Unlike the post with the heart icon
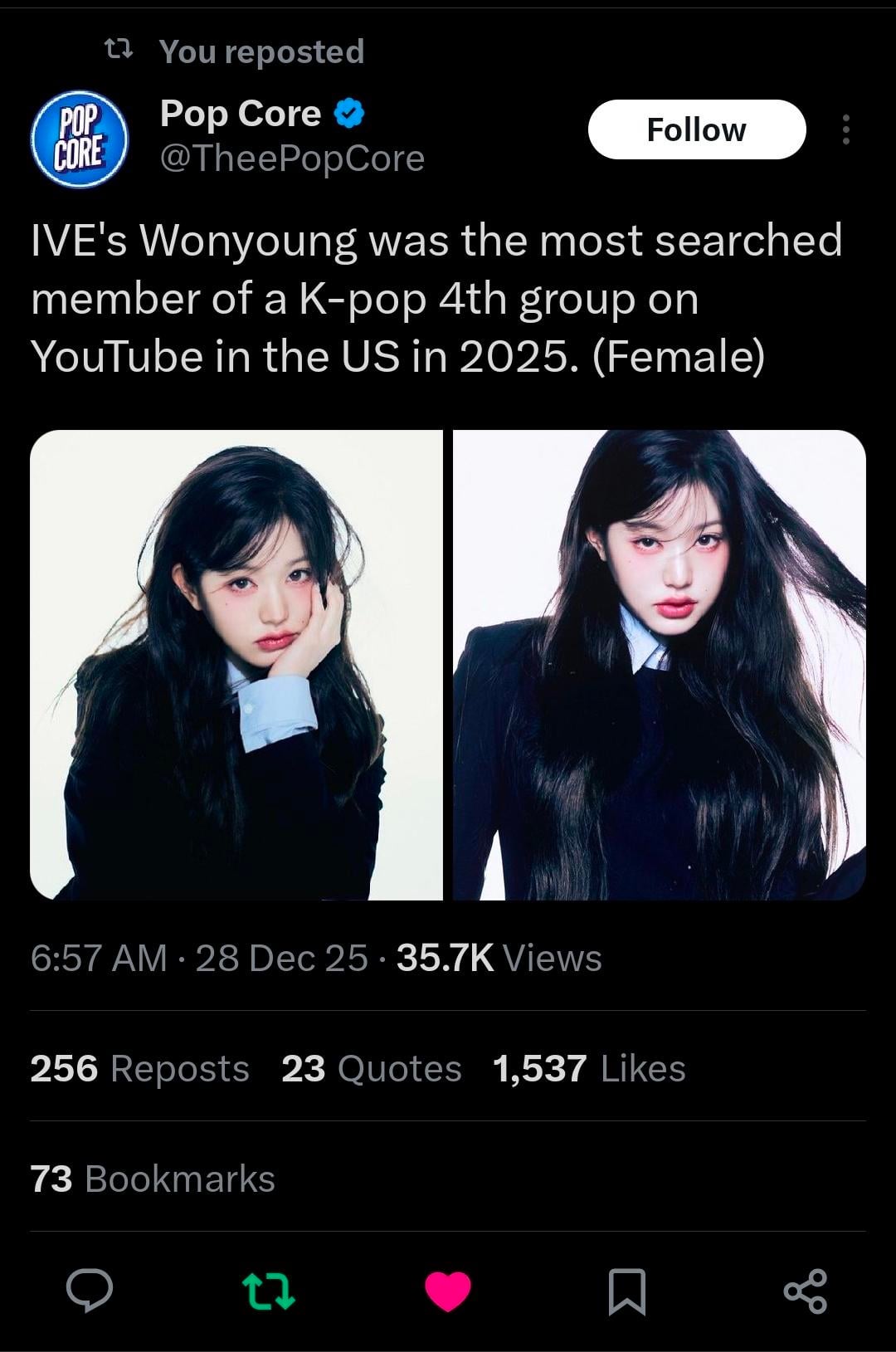Screen dimensions: 896x1352 (448, 1291)
